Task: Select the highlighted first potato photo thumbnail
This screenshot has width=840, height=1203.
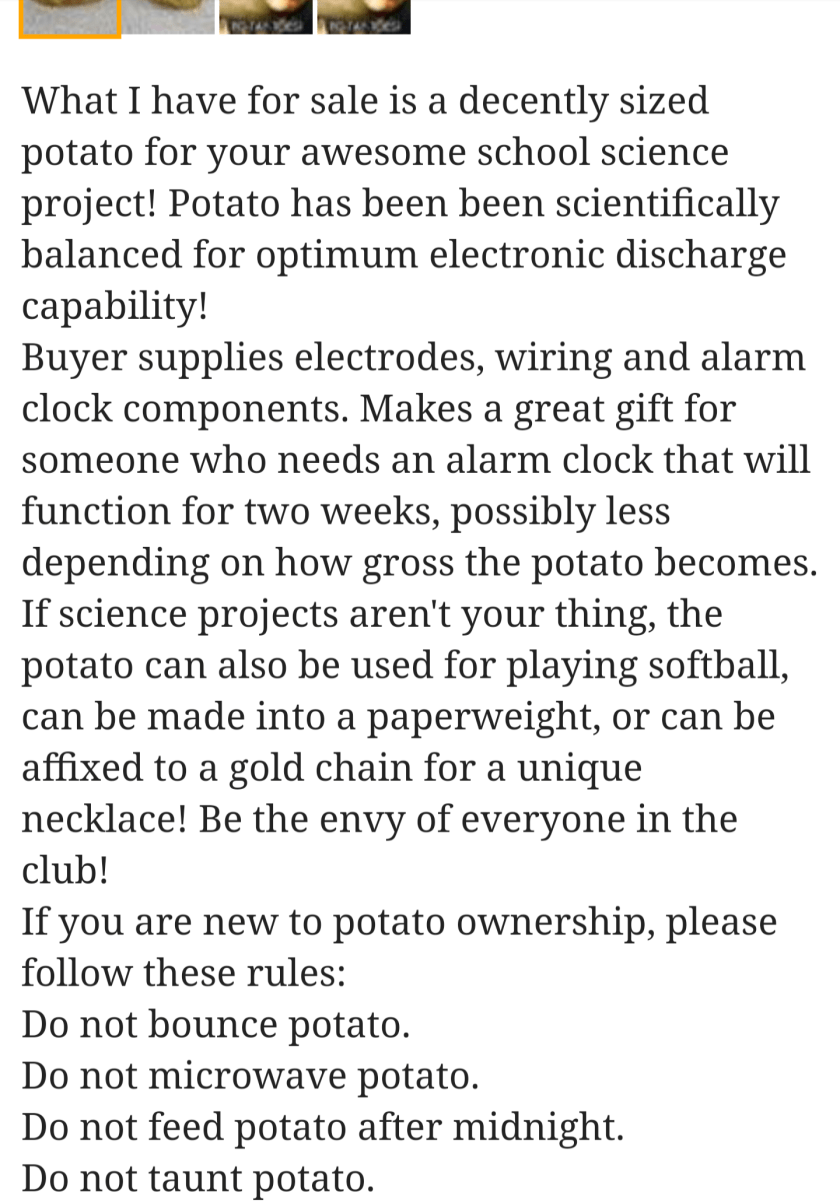Action: click(x=70, y=16)
